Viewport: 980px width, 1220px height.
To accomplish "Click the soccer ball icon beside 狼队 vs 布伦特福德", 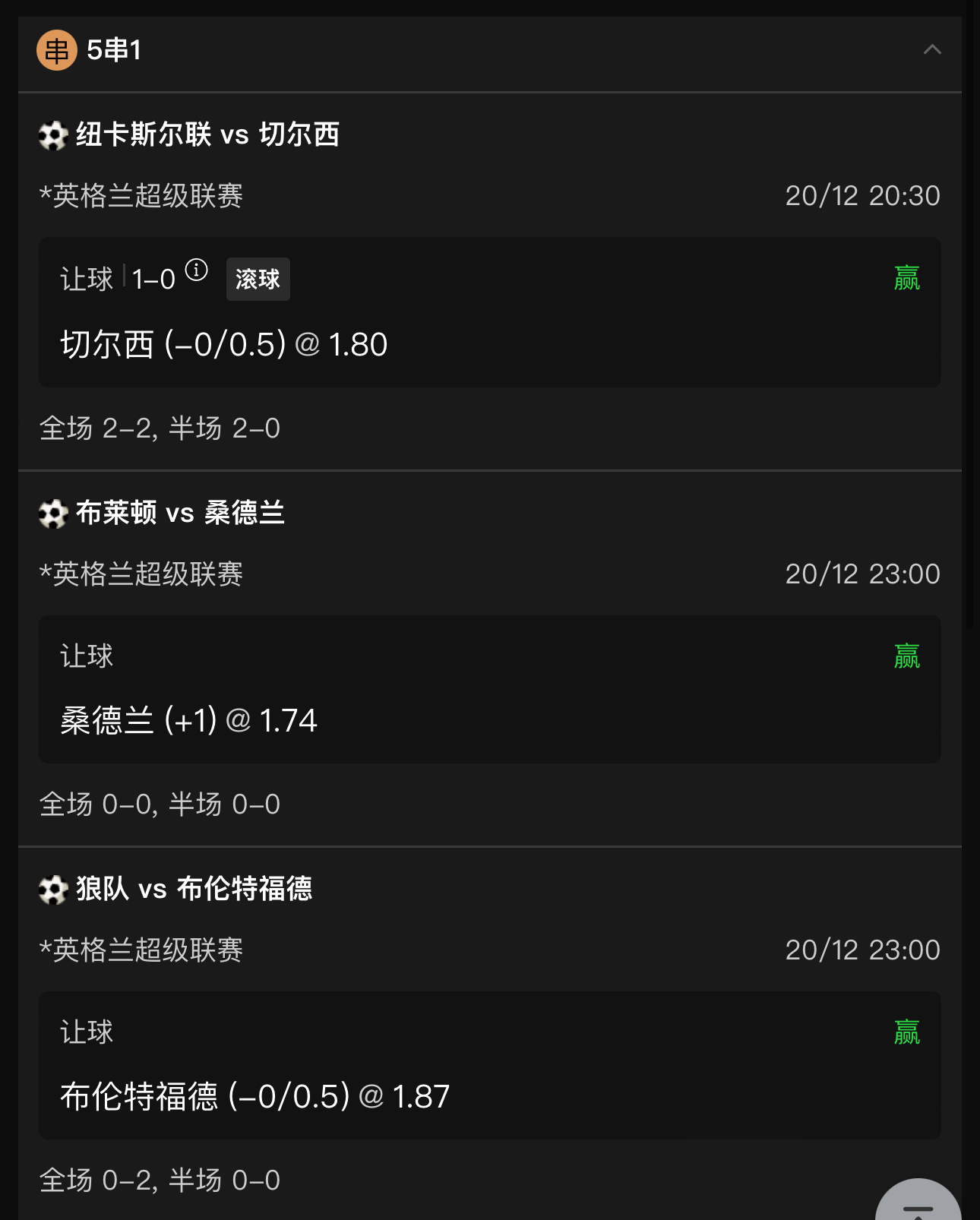I will coord(53,889).
